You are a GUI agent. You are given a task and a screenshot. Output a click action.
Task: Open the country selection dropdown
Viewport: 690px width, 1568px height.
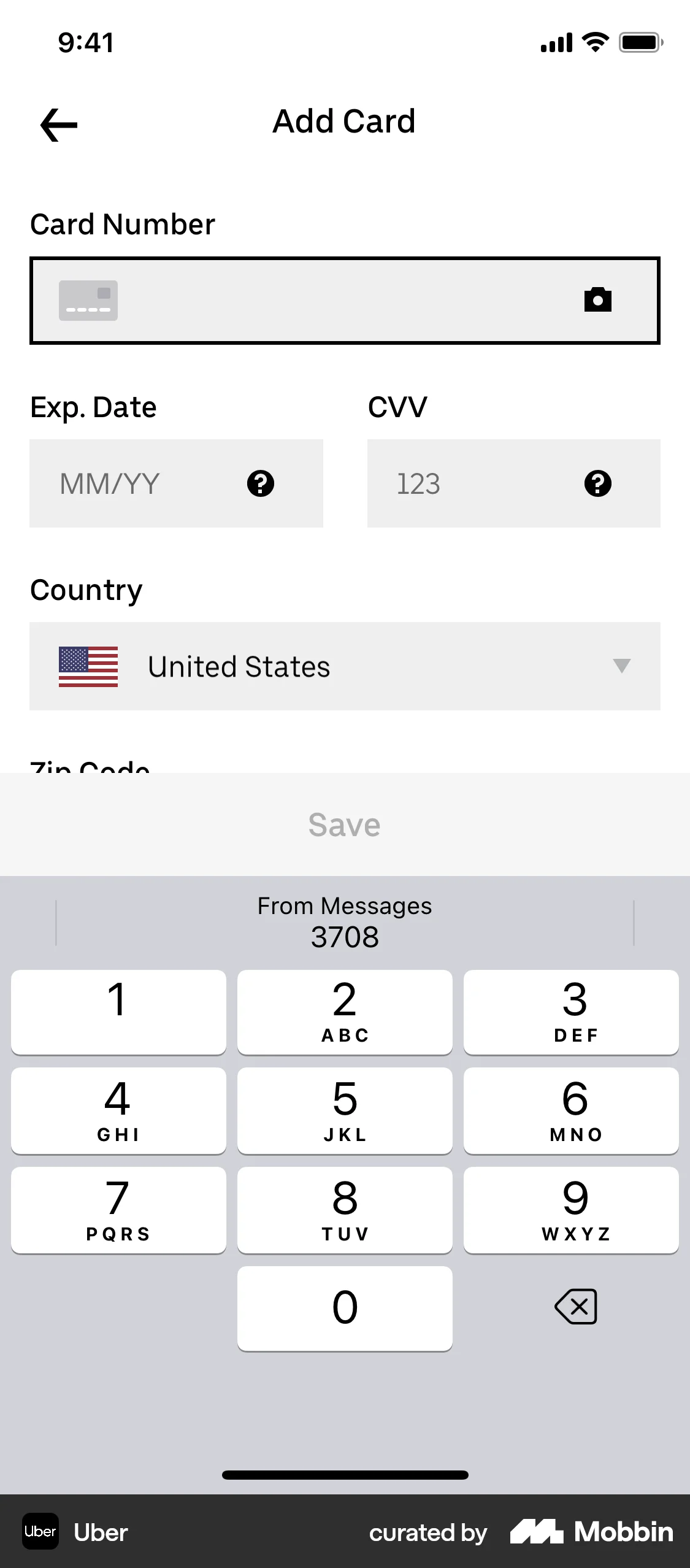345,666
